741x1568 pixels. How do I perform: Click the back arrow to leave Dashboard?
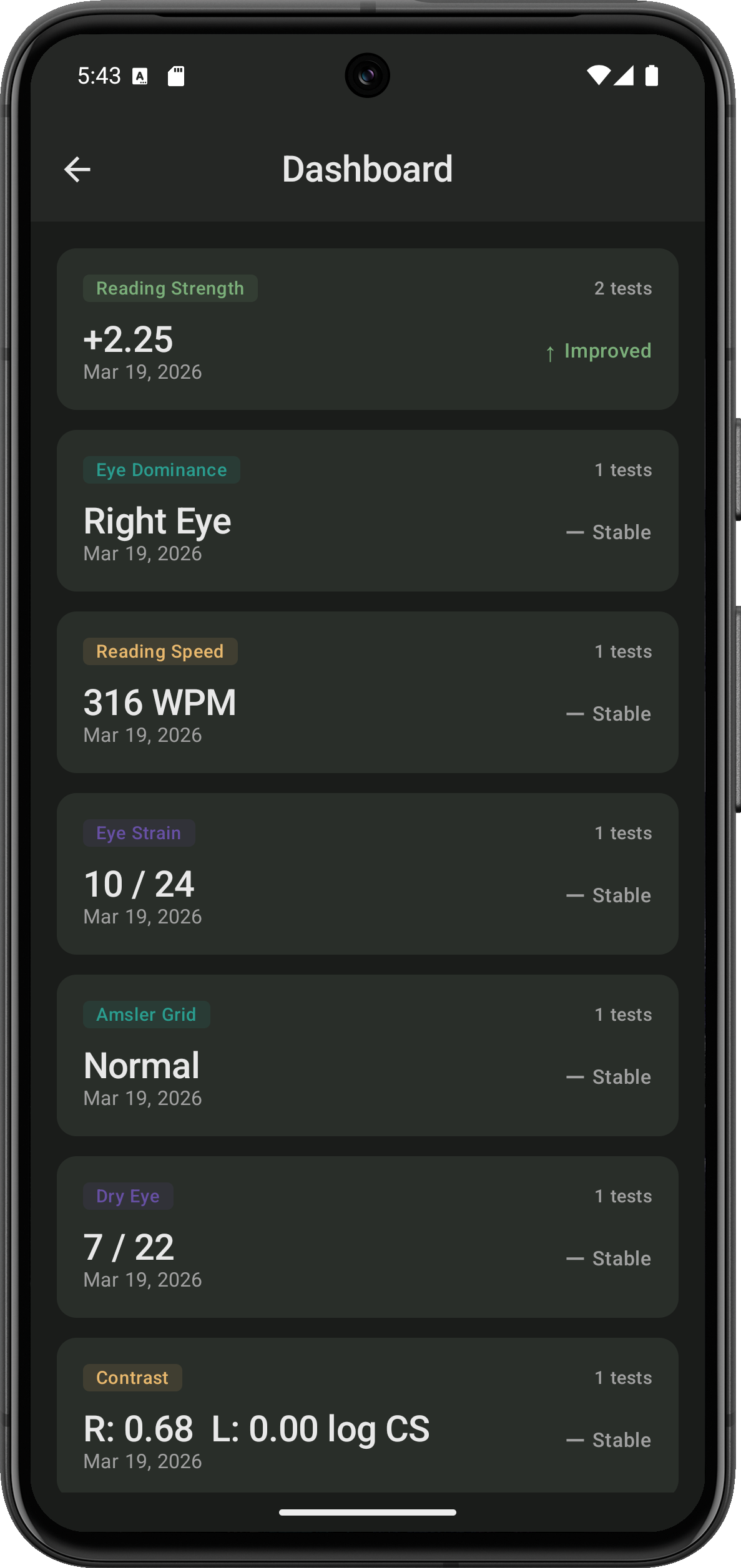pos(77,169)
